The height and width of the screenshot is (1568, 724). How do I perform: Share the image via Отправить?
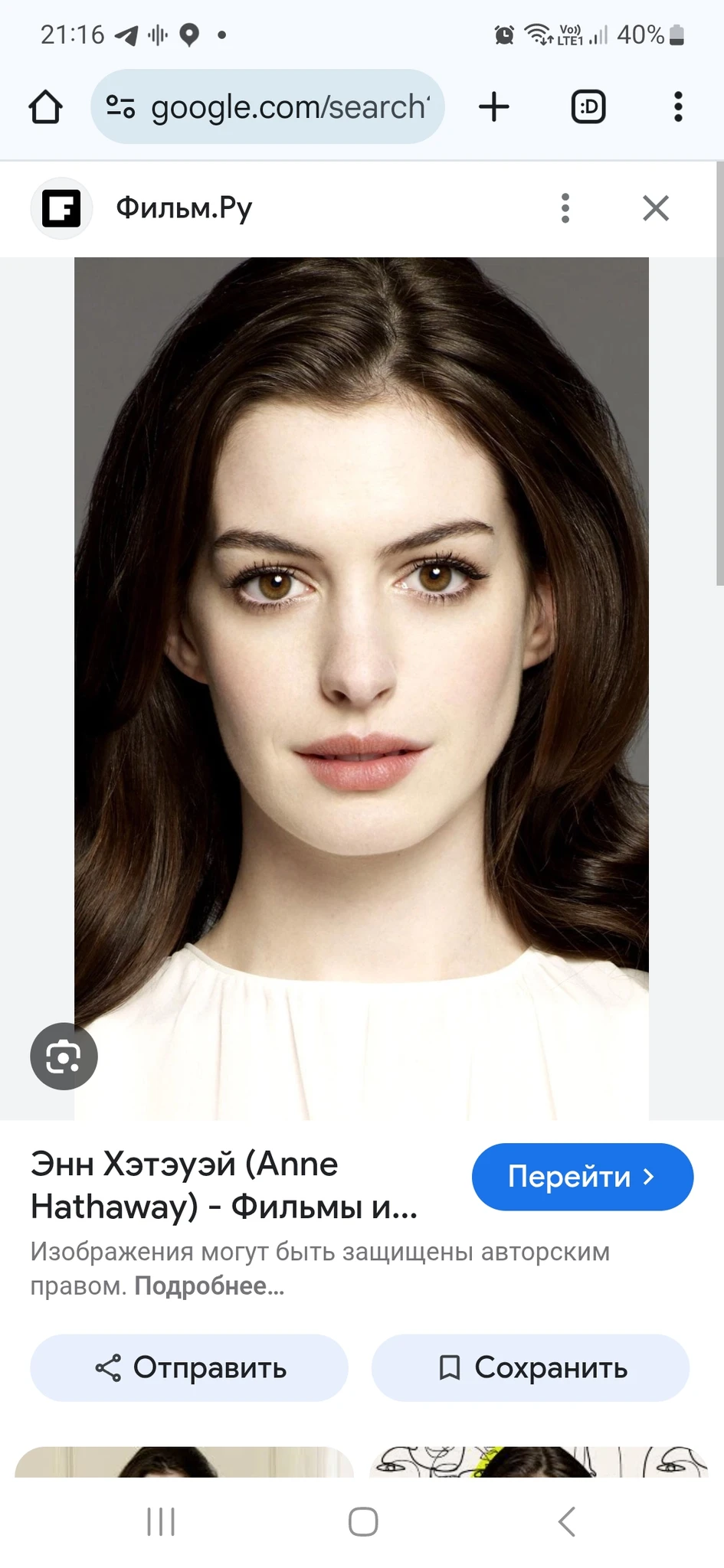coord(189,1367)
